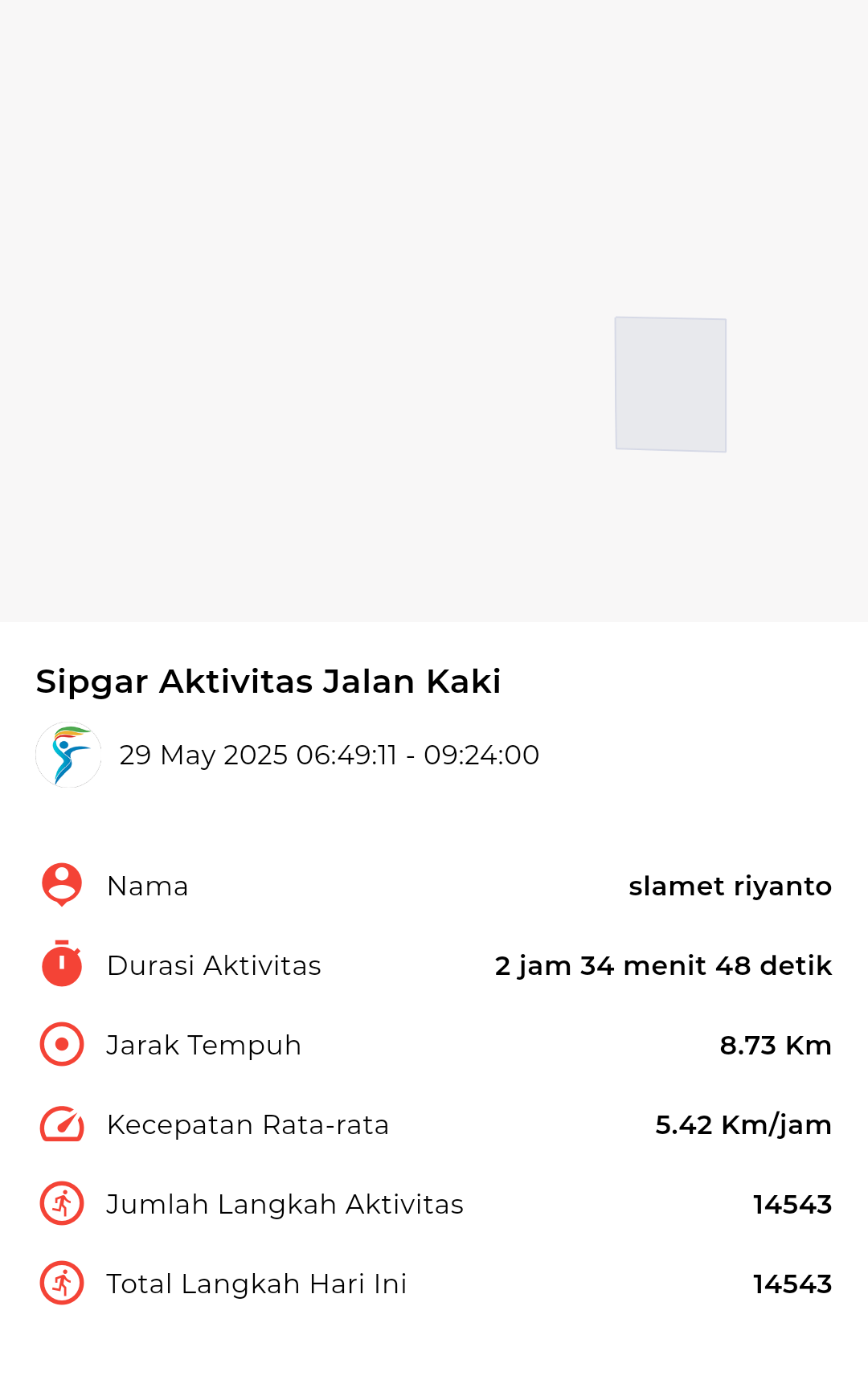Tap the colorful figure inside the logo badge
Viewport: 868px width, 1380px height.
pyautogui.click(x=68, y=754)
